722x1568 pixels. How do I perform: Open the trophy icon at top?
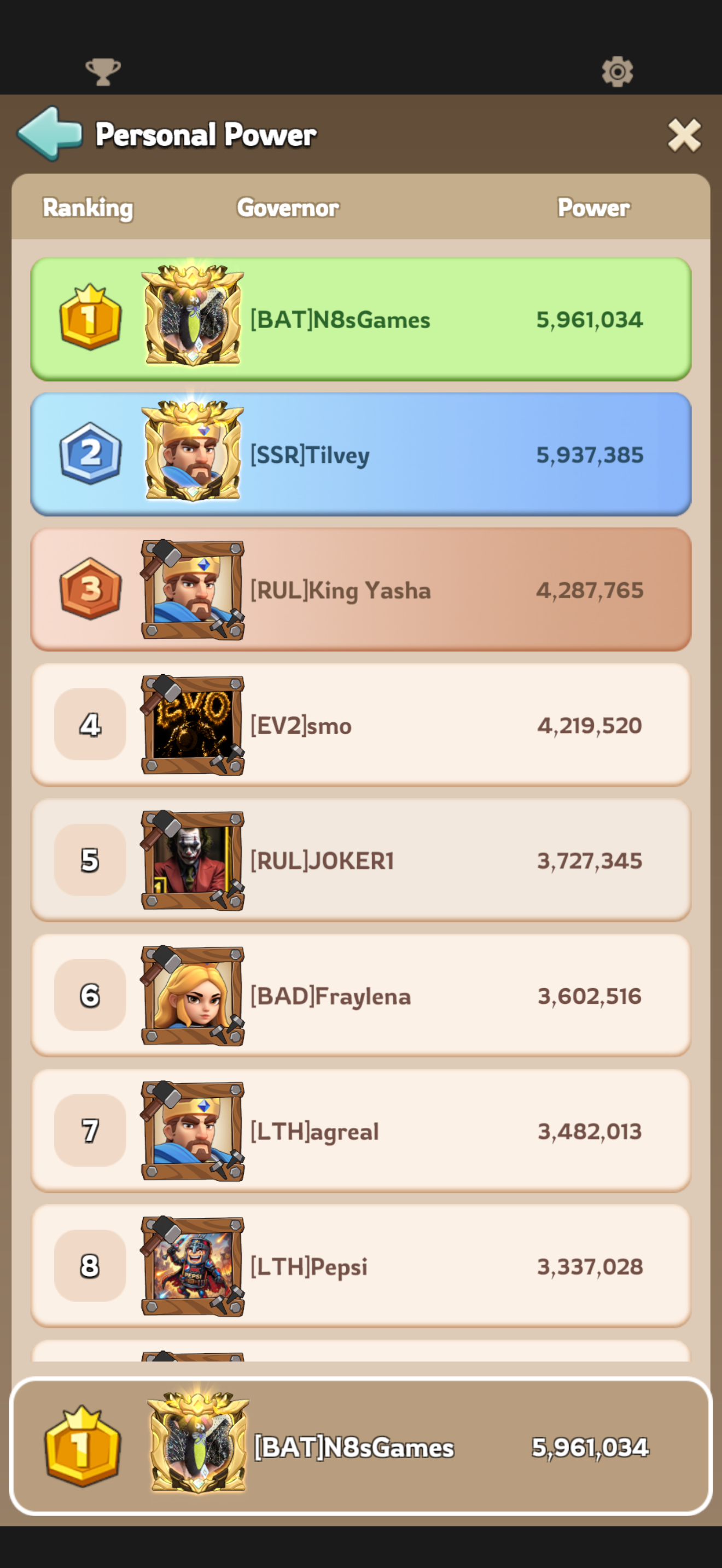point(103,72)
